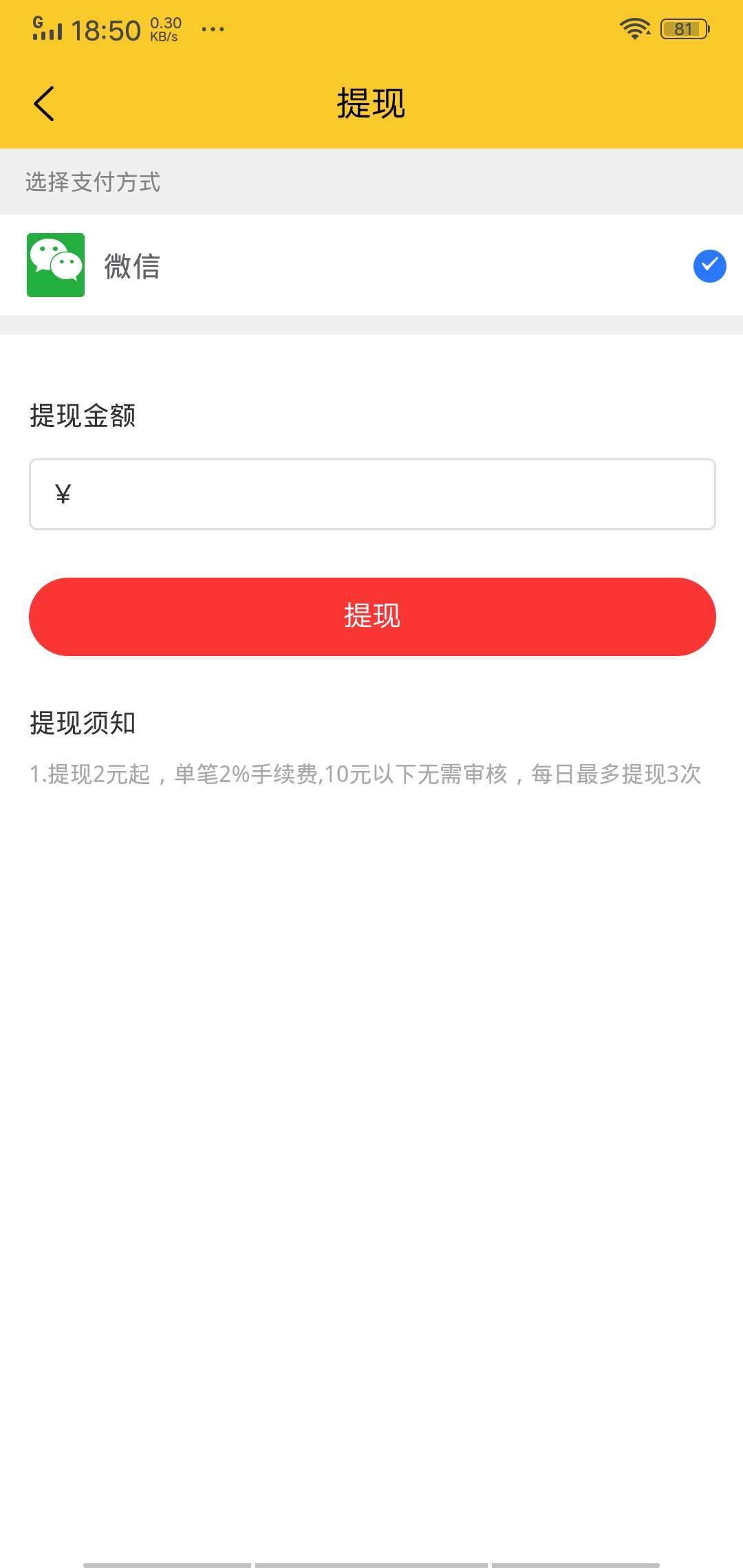The width and height of the screenshot is (743, 1568).
Task: Click the WeChat payment icon
Action: [x=55, y=266]
